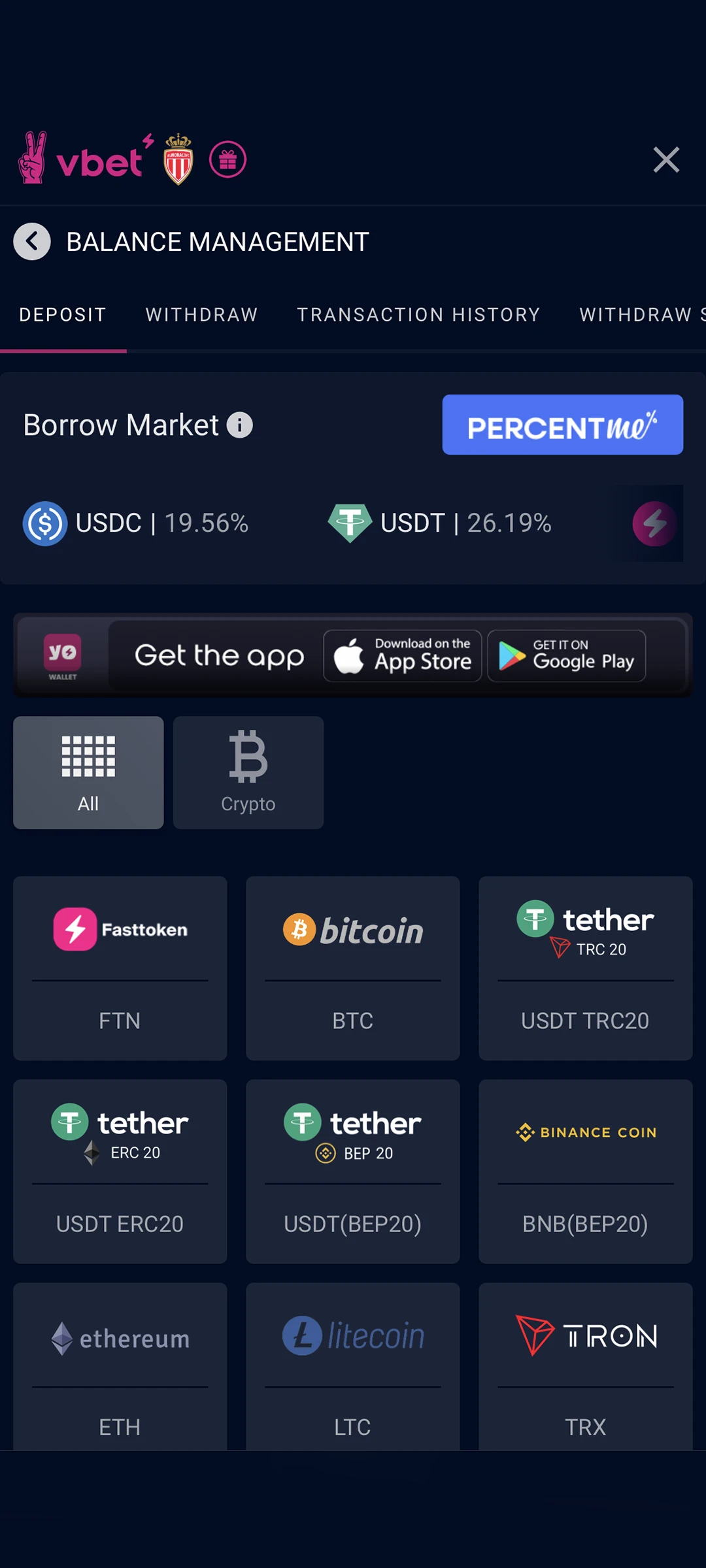706x1568 pixels.
Task: Go back from Balance Management
Action: (x=32, y=242)
